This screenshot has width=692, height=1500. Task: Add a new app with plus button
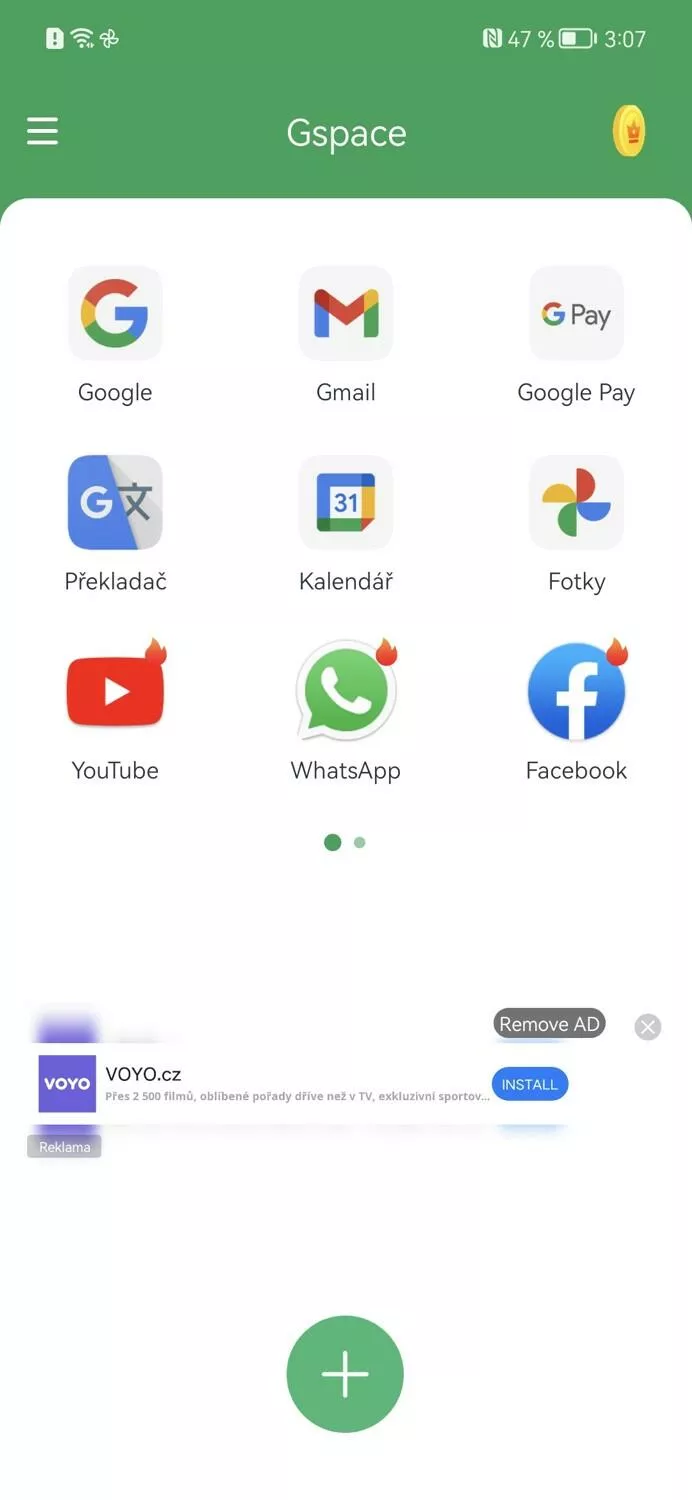[x=345, y=1374]
